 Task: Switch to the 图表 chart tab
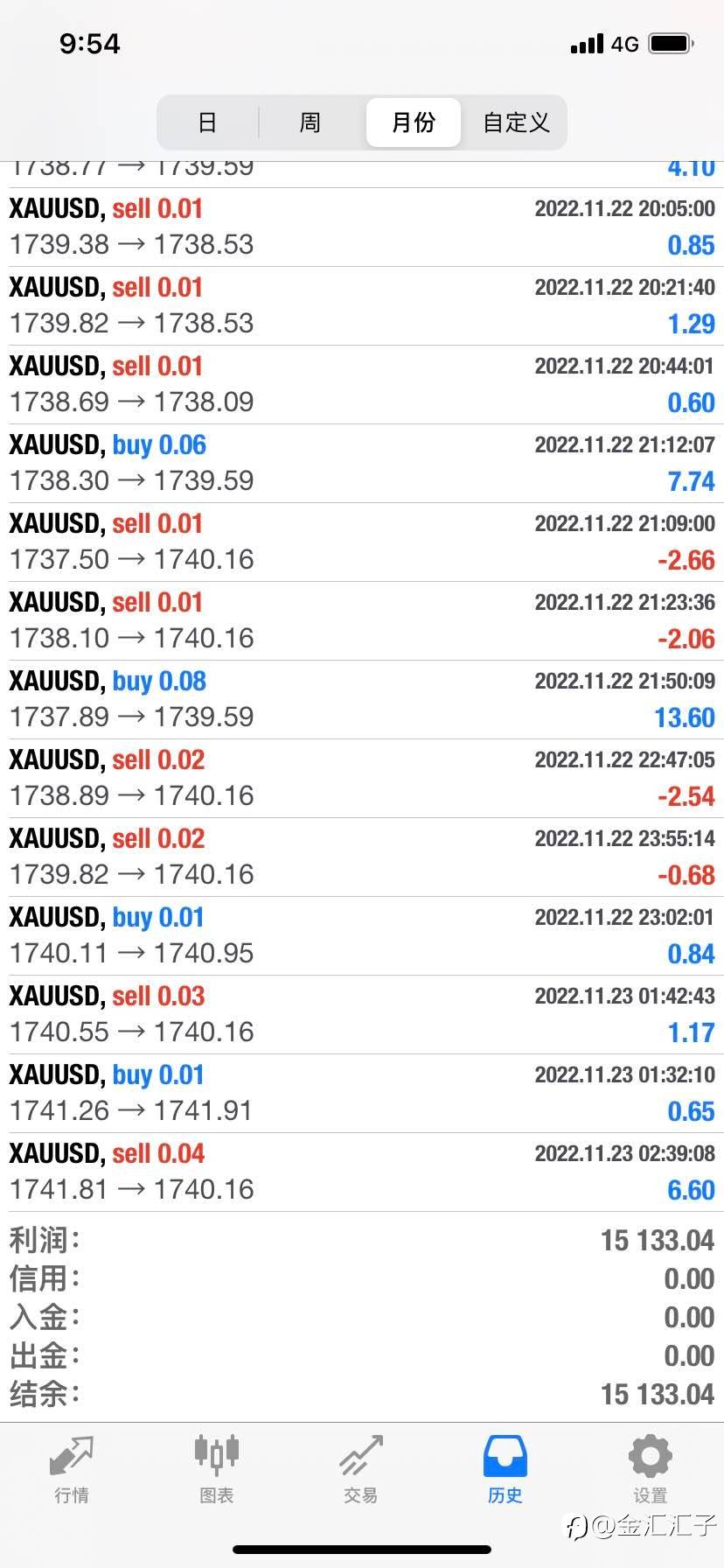pyautogui.click(x=216, y=1469)
